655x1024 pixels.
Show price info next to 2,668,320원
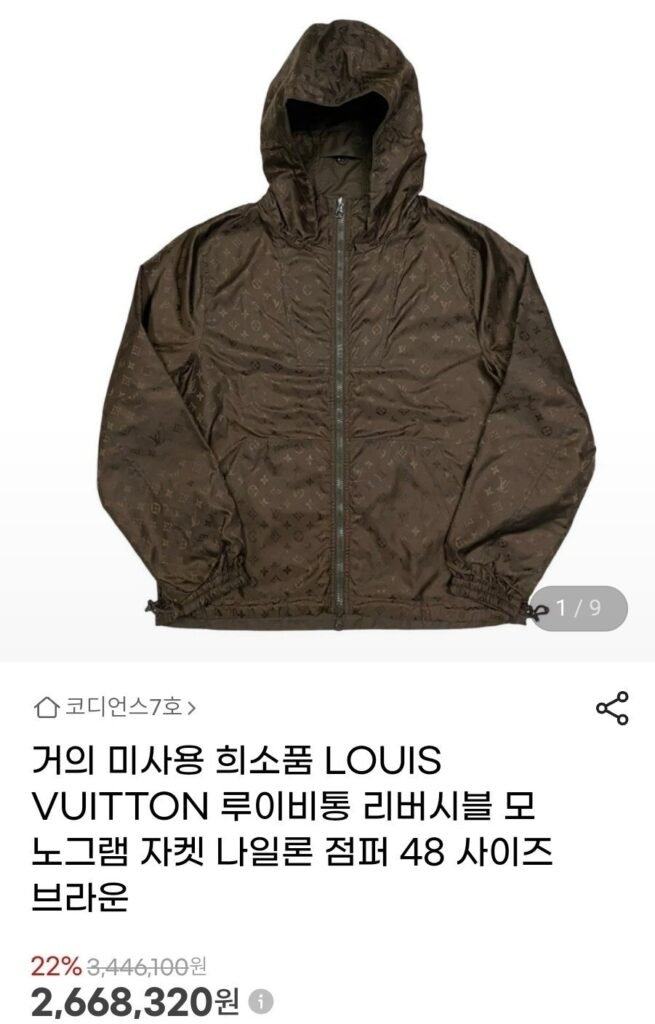260,999
